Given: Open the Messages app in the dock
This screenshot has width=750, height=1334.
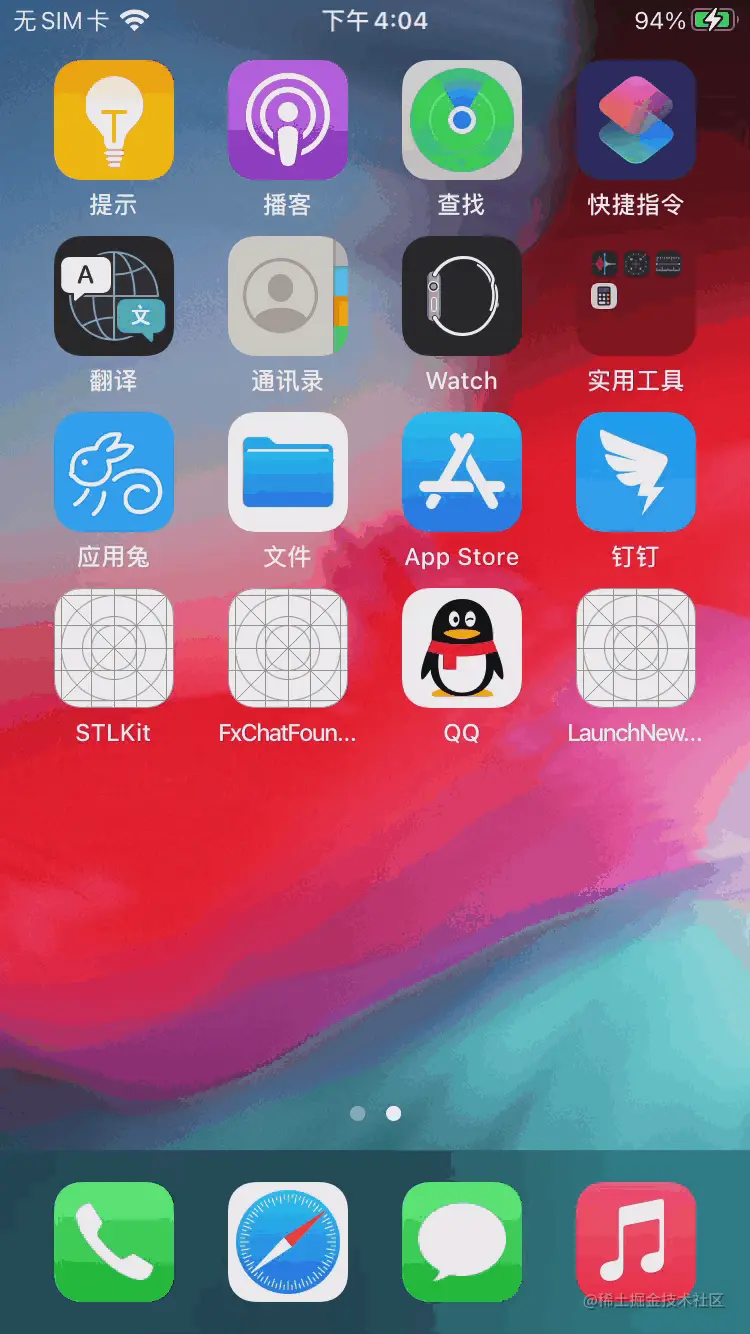Looking at the screenshot, I should click(462, 1242).
